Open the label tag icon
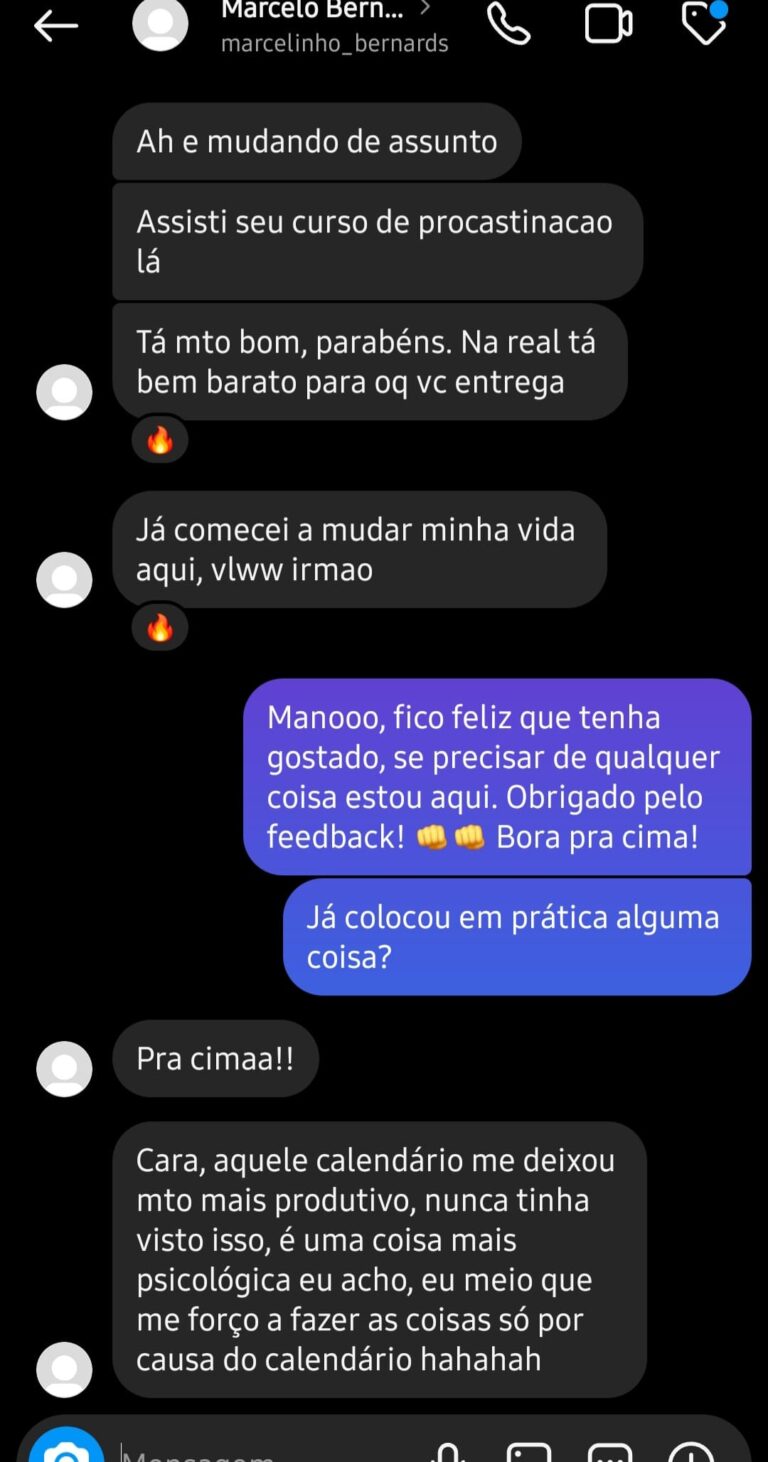Viewport: 768px width, 1462px height. pyautogui.click(x=704, y=23)
